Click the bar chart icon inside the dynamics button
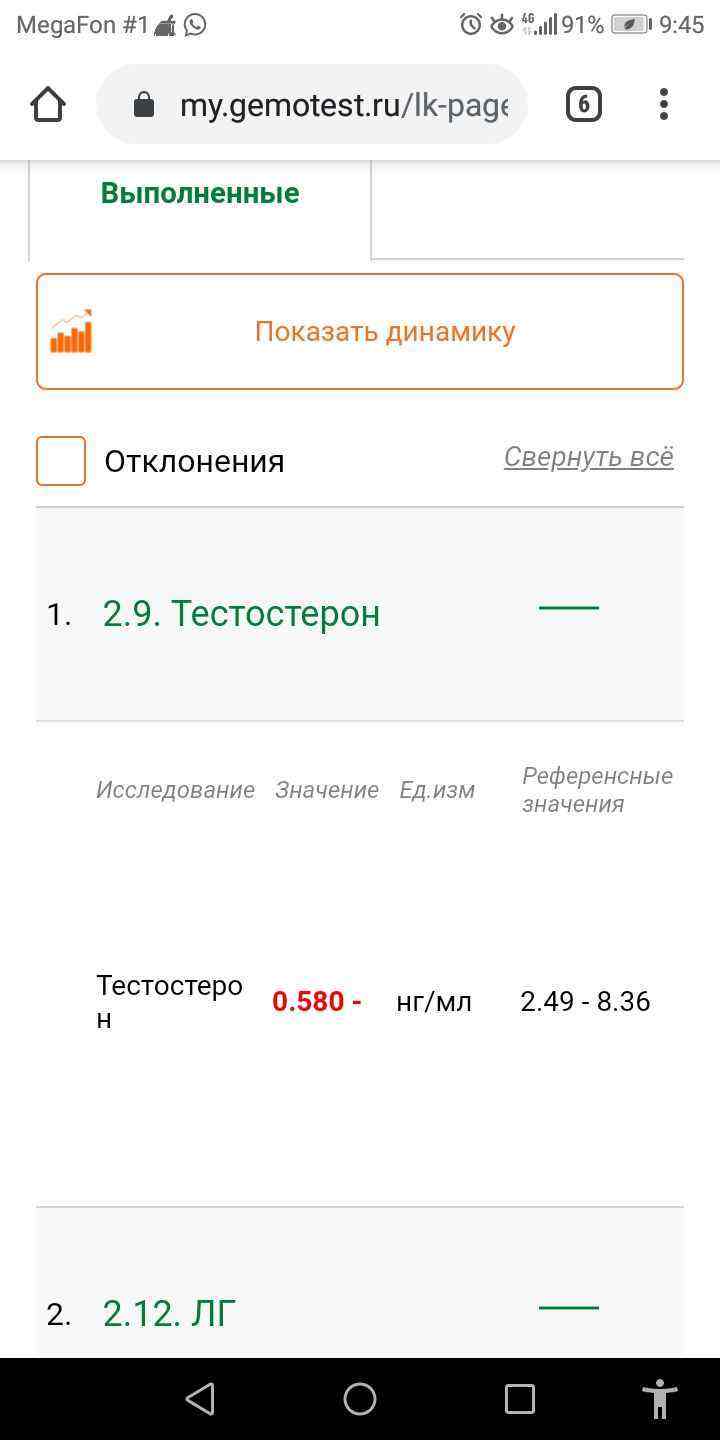 click(x=72, y=331)
